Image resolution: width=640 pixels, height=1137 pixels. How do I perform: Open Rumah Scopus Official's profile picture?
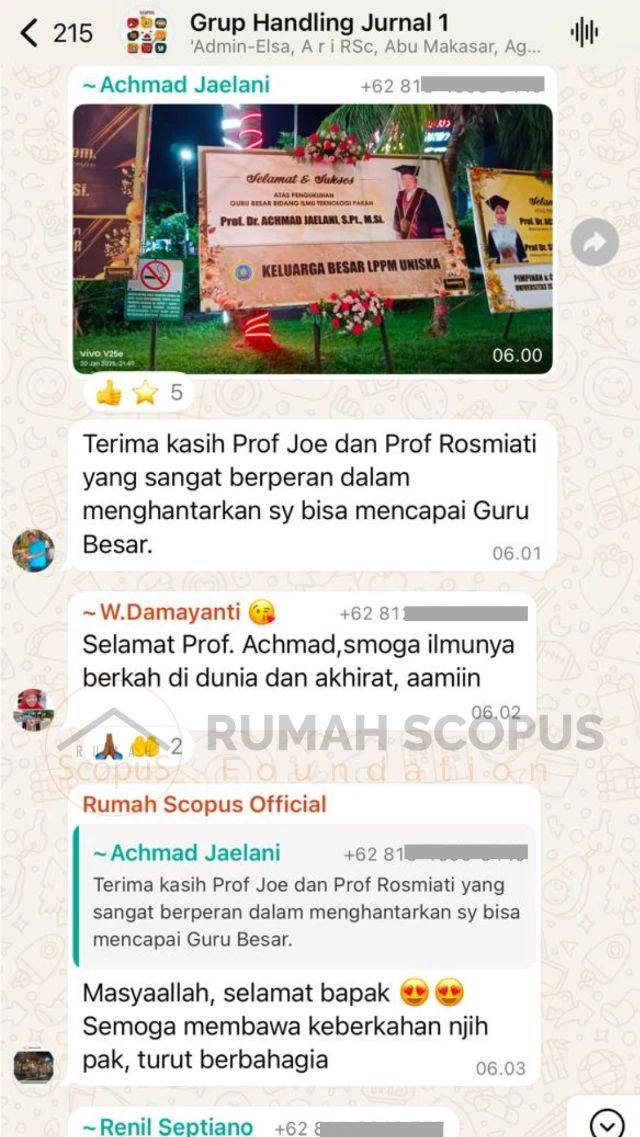pyautogui.click(x=33, y=1066)
